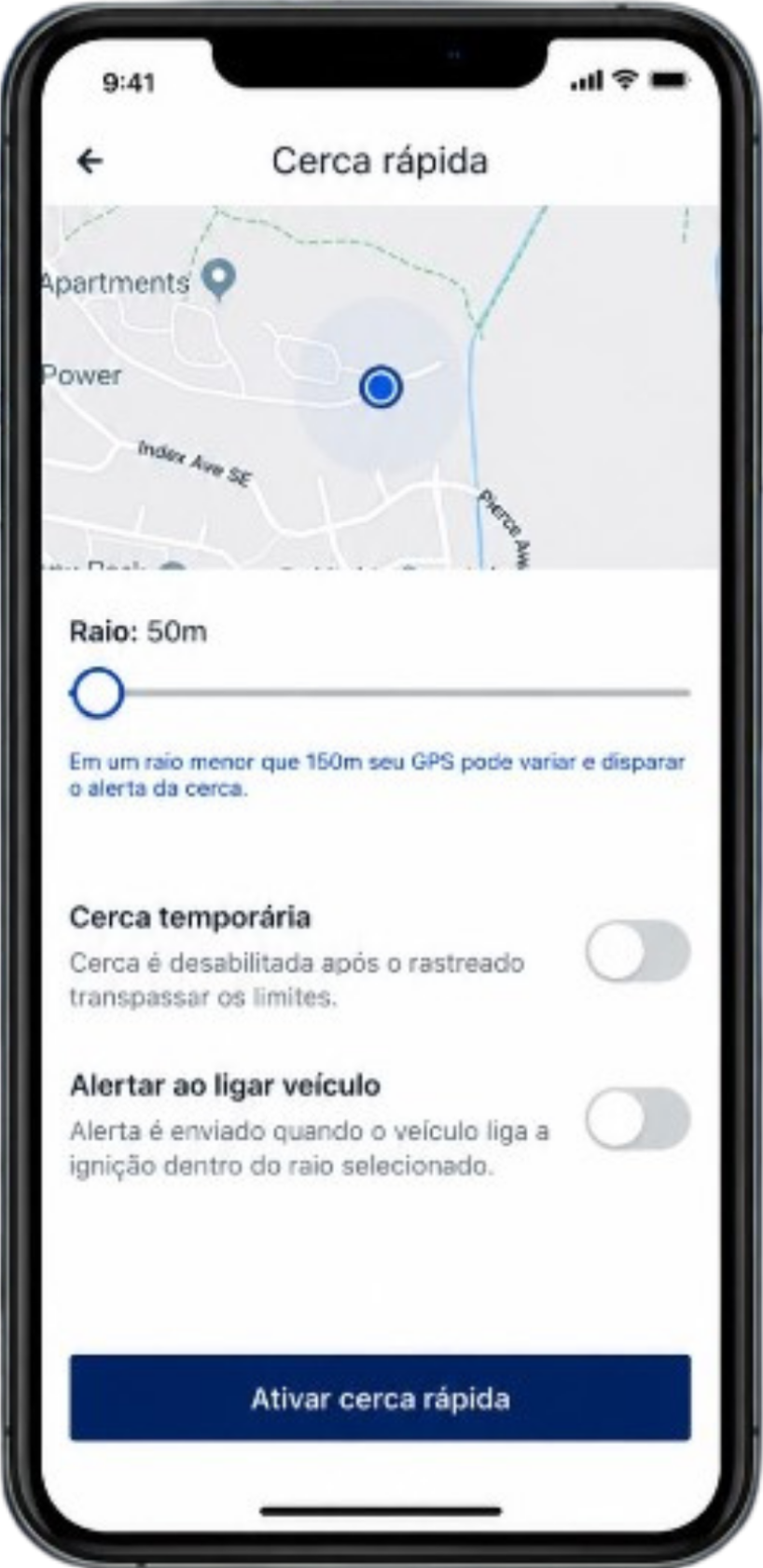Go back using the top-left arrow
The height and width of the screenshot is (1568, 763).
click(90, 161)
